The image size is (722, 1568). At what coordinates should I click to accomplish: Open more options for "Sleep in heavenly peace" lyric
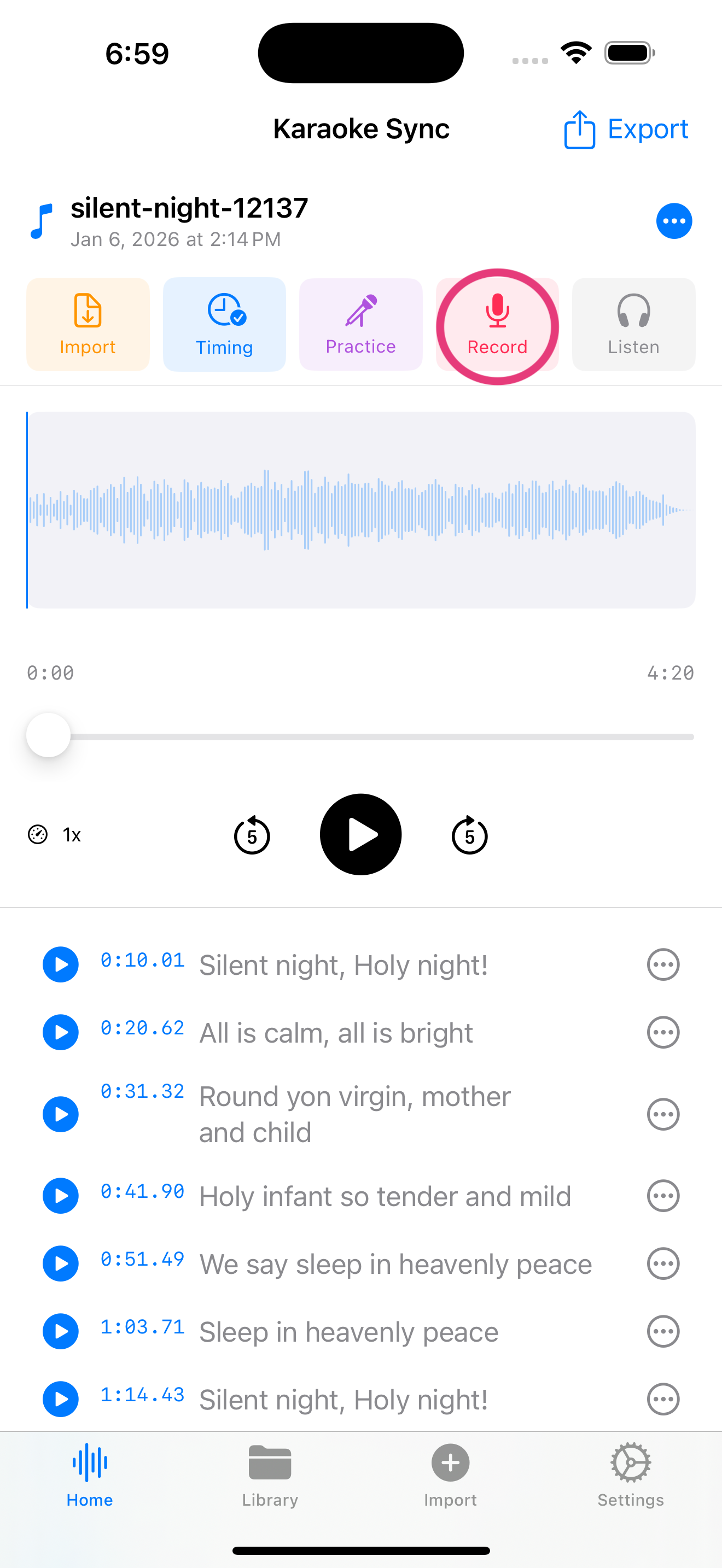click(x=663, y=1331)
